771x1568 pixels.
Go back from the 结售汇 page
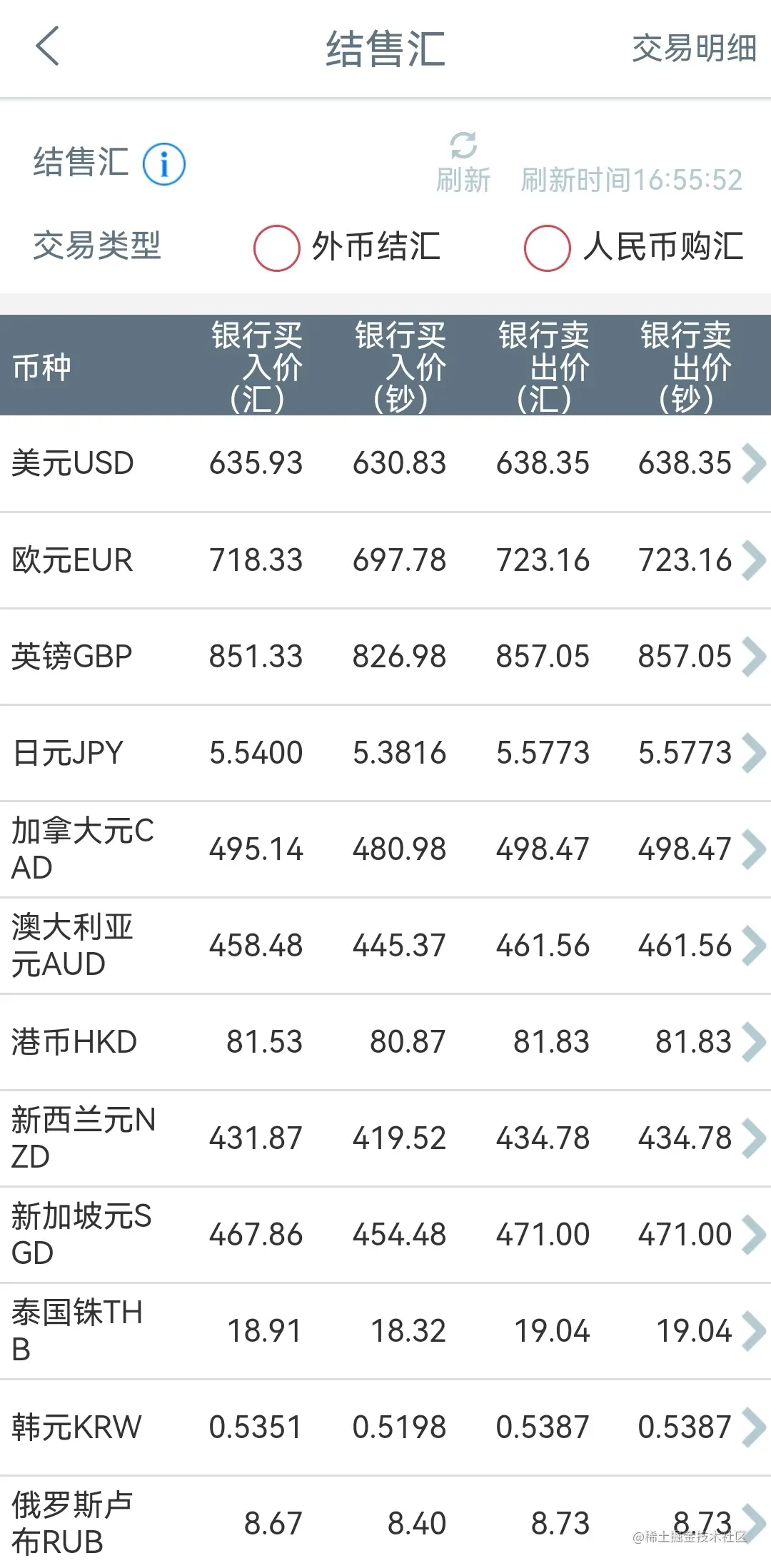point(47,47)
